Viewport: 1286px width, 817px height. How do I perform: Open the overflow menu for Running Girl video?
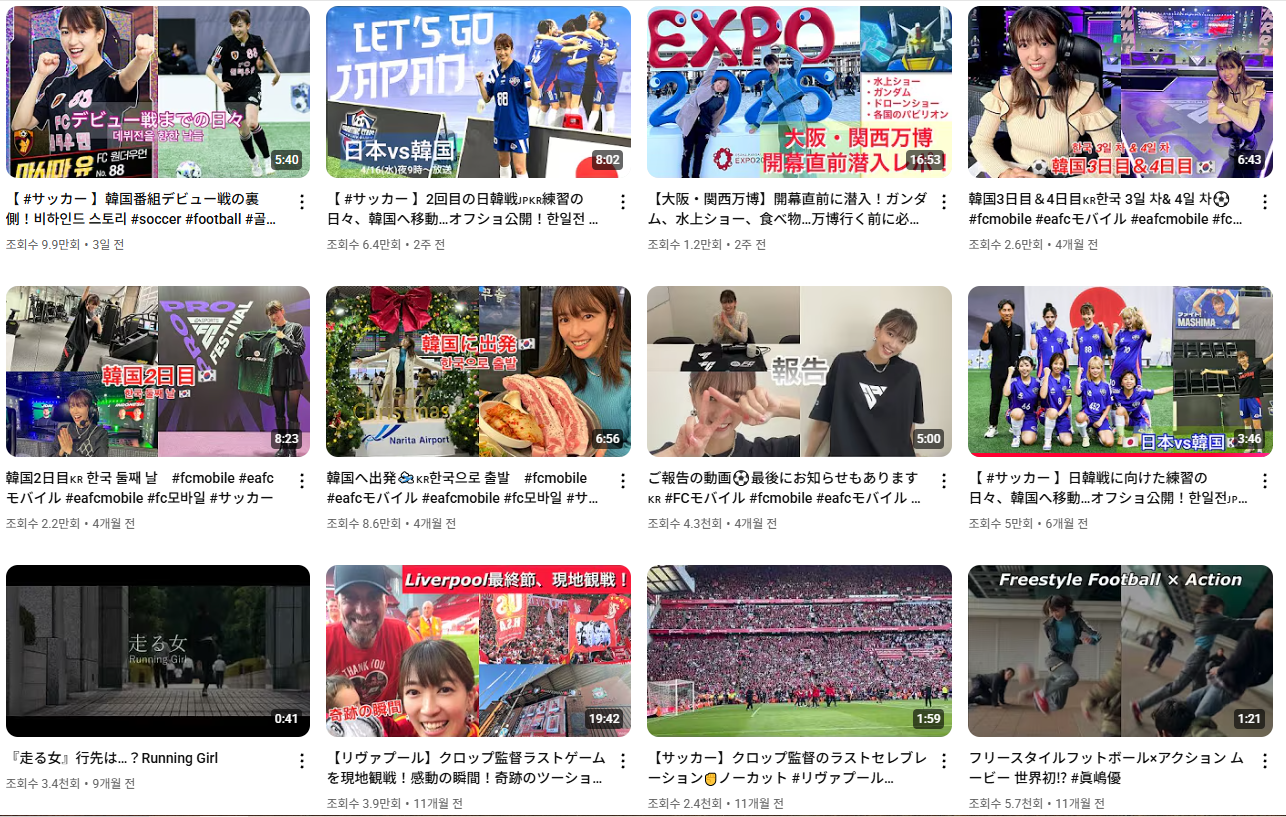(301, 762)
